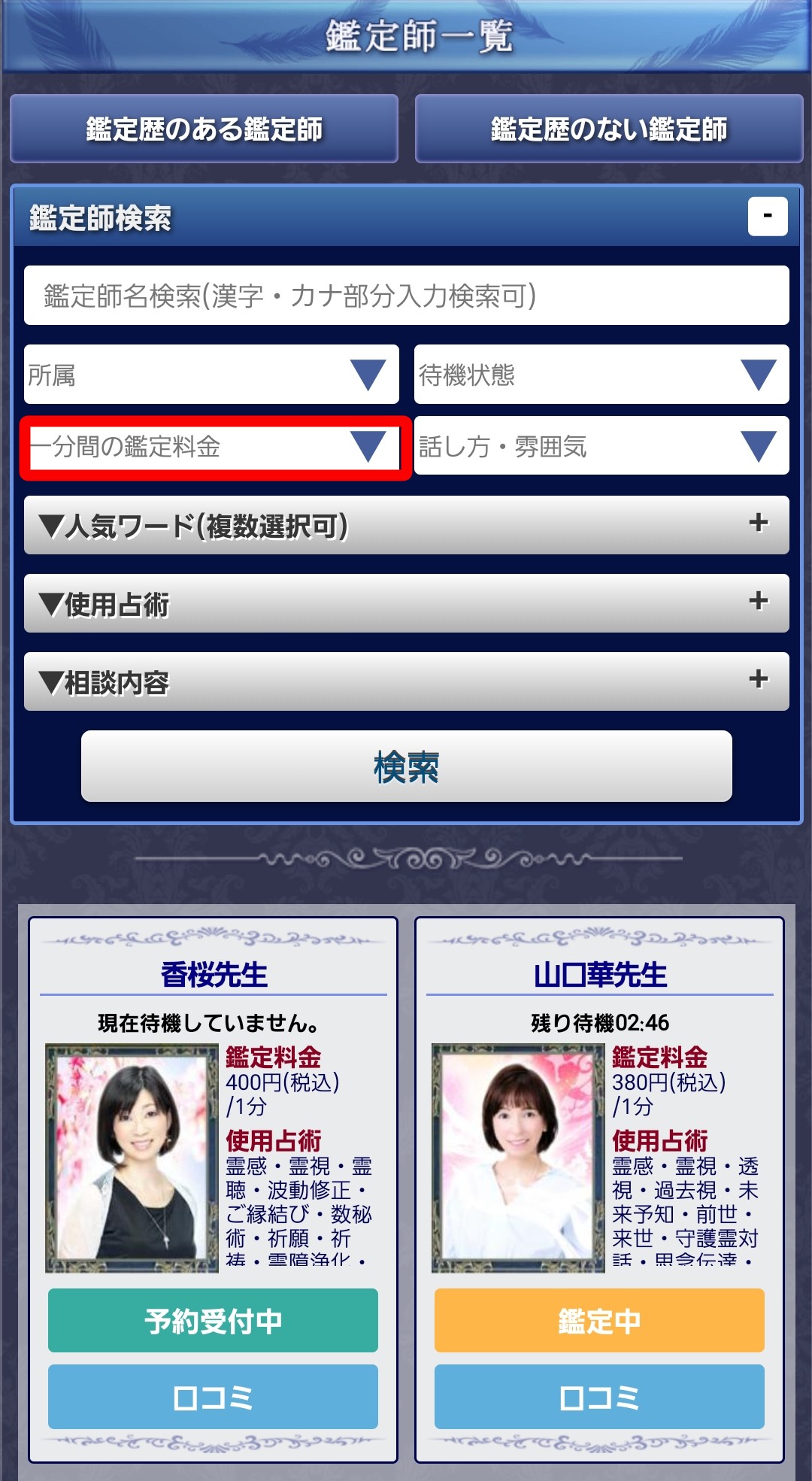This screenshot has width=812, height=1481.
Task: Expand the 相談内容 section
Action: [406, 681]
